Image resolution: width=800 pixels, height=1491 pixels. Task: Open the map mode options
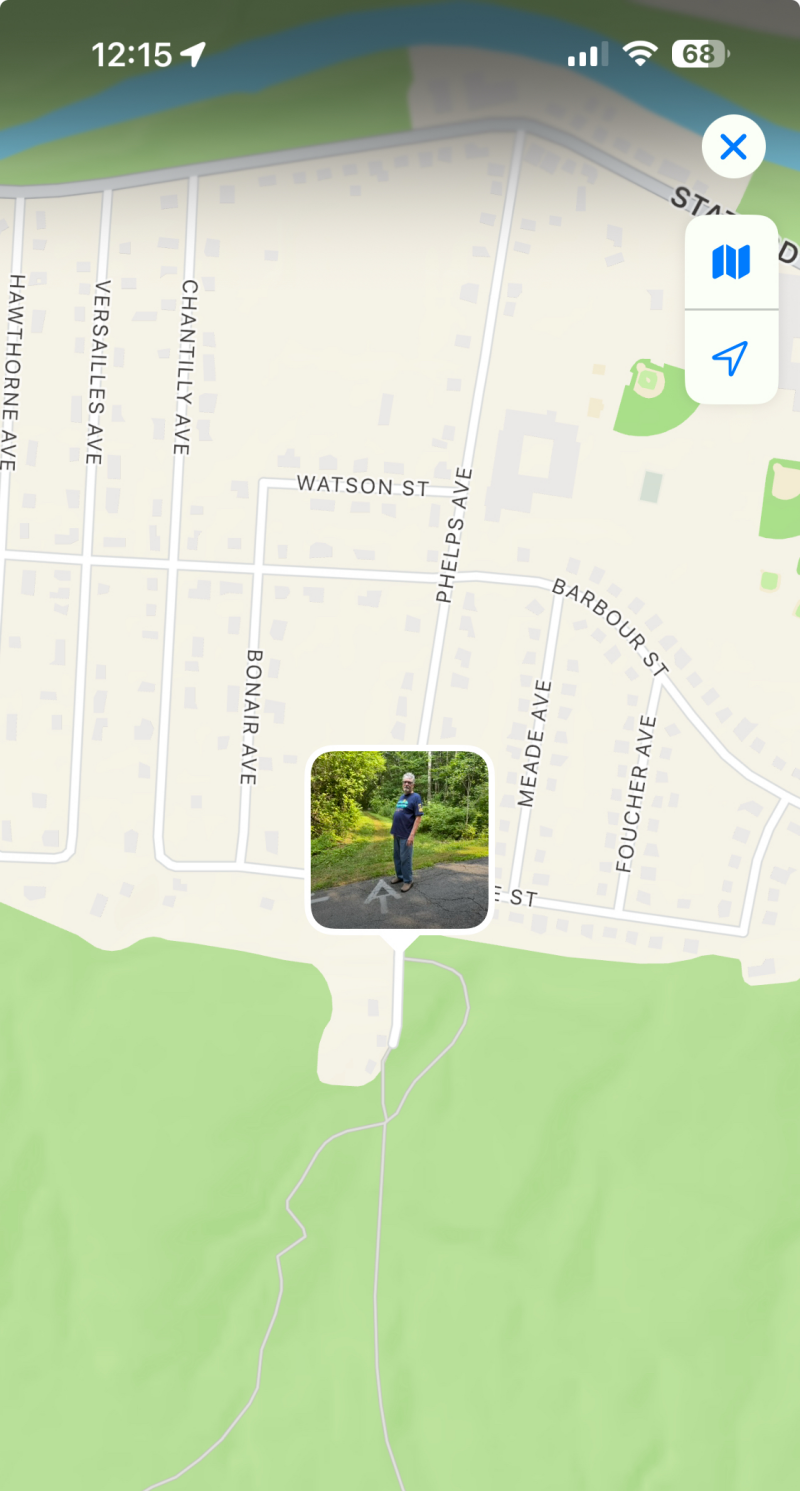tap(731, 263)
